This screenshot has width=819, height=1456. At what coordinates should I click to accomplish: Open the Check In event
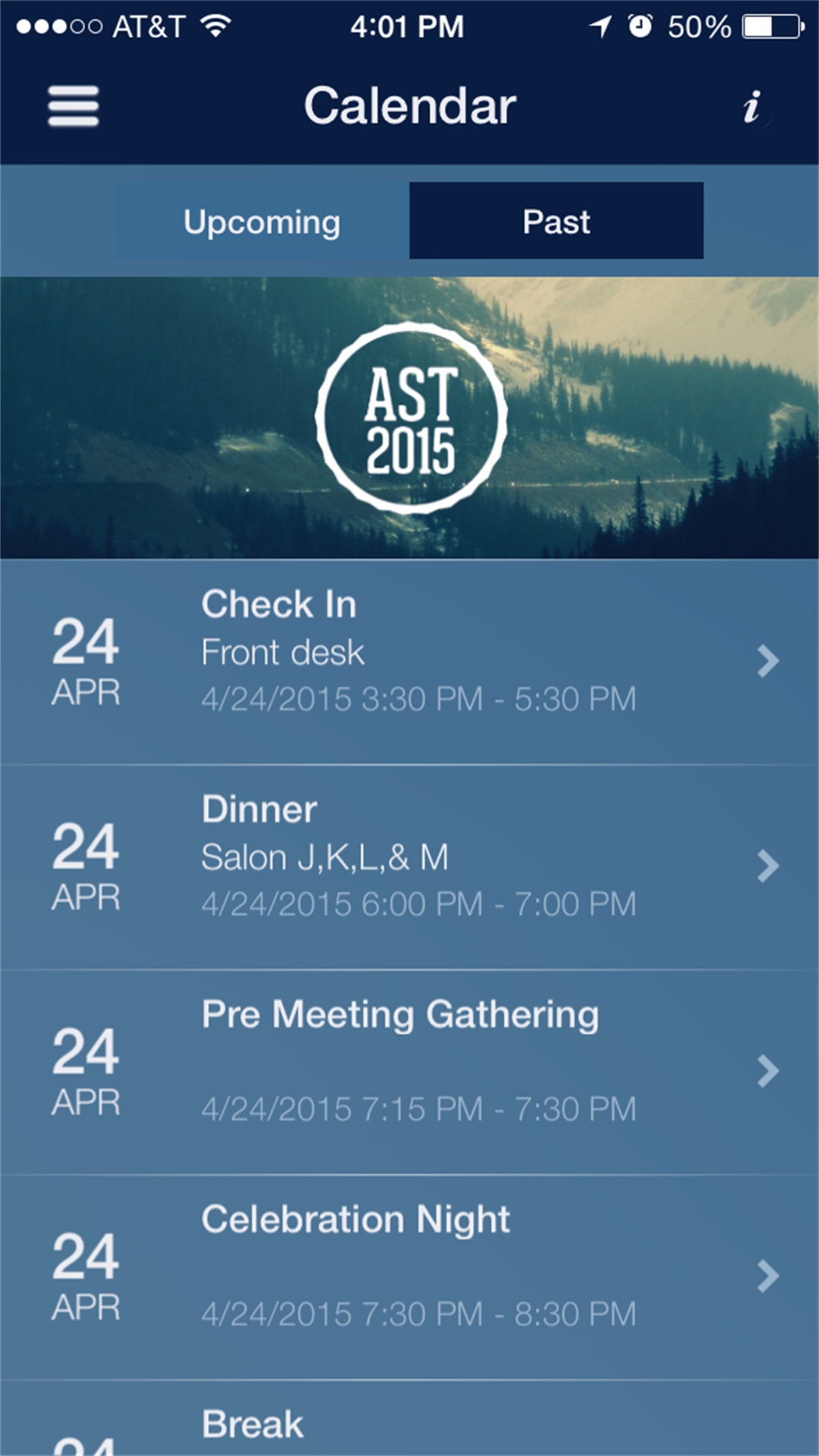(x=409, y=662)
